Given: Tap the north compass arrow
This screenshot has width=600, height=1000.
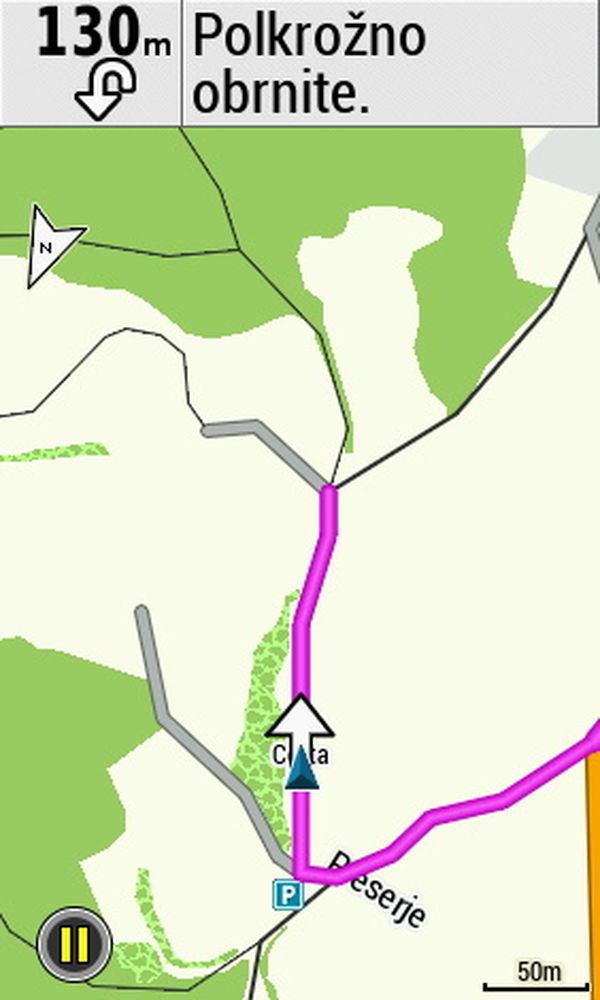Looking at the screenshot, I should click(x=50, y=245).
